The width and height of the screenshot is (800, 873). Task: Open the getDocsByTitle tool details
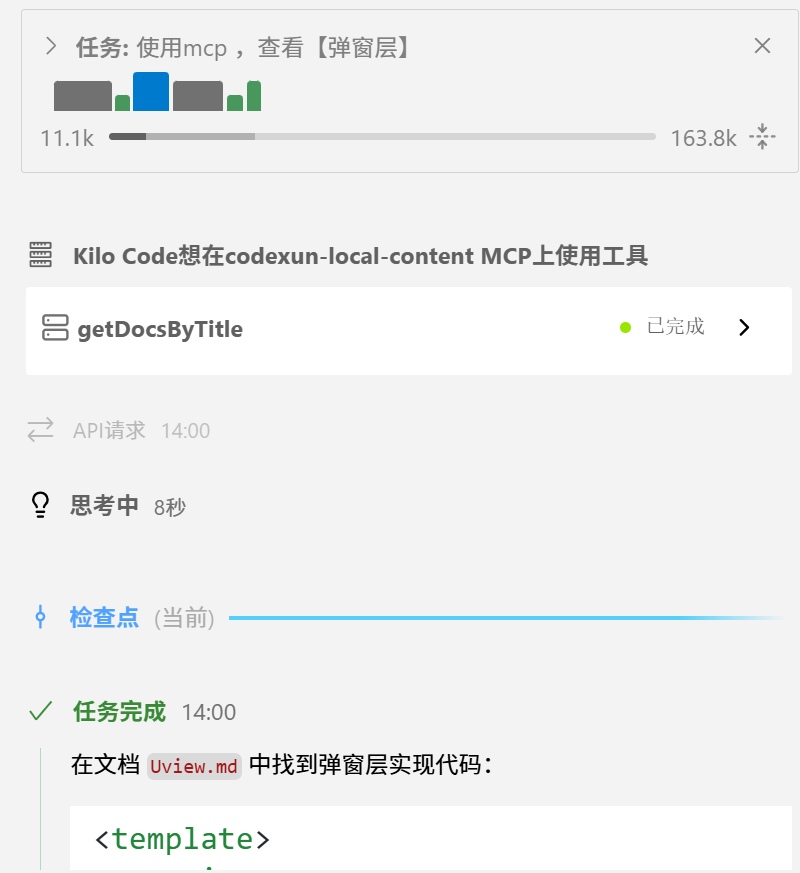point(744,327)
